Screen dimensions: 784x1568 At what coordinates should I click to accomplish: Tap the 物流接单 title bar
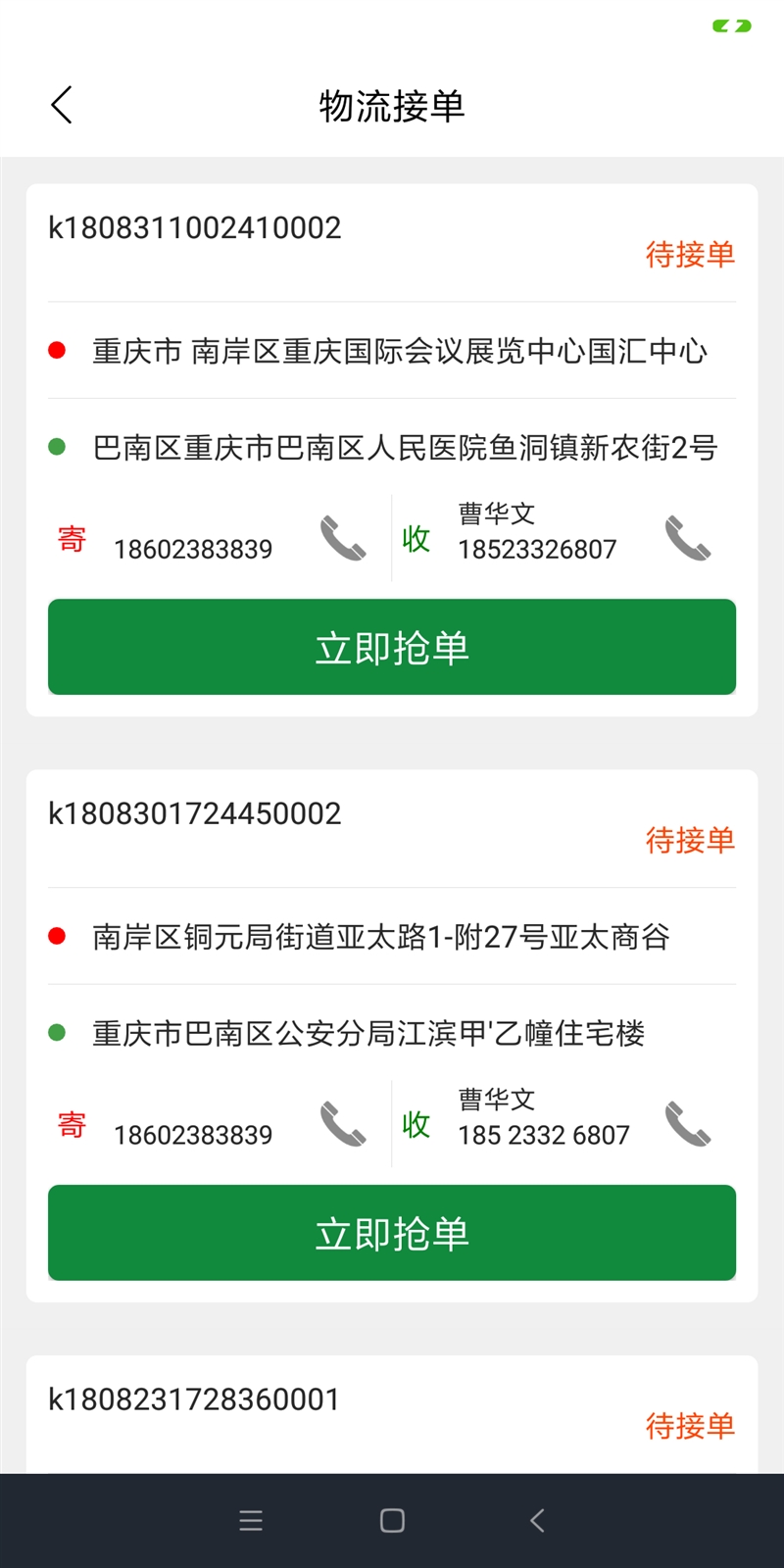coord(391,106)
